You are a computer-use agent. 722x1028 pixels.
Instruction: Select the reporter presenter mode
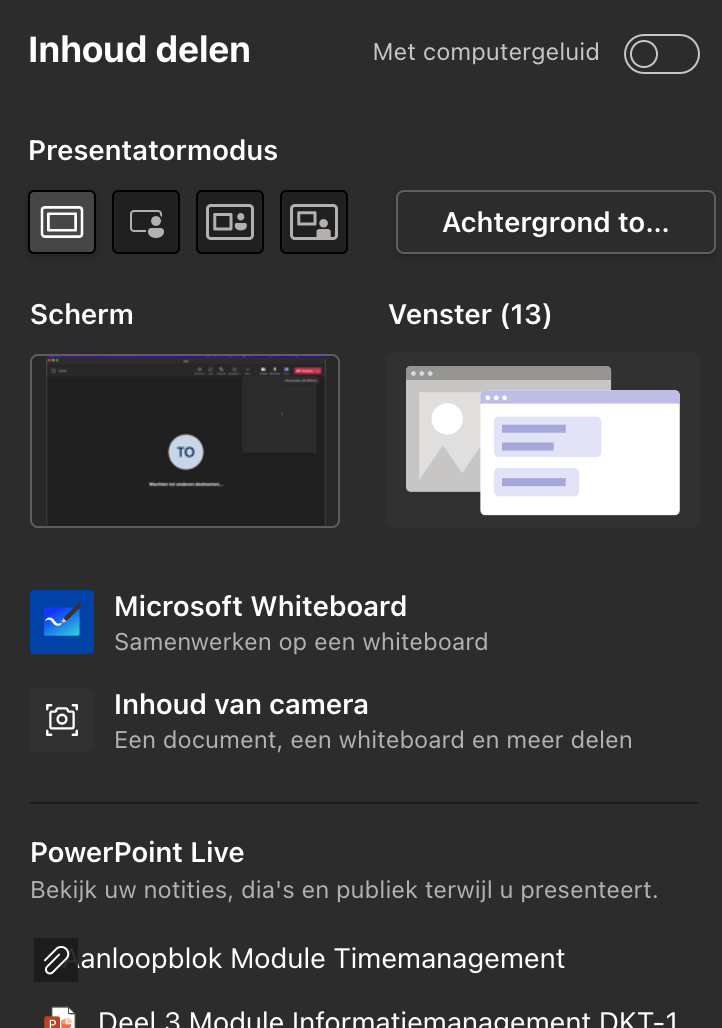coord(314,222)
